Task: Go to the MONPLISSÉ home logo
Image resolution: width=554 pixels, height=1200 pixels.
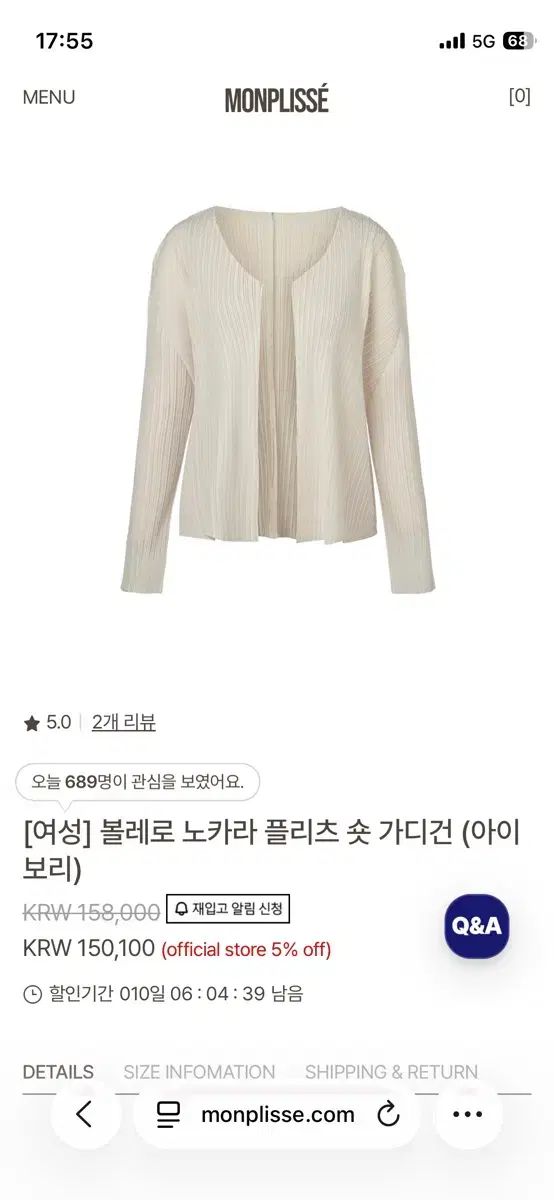Action: (276, 99)
